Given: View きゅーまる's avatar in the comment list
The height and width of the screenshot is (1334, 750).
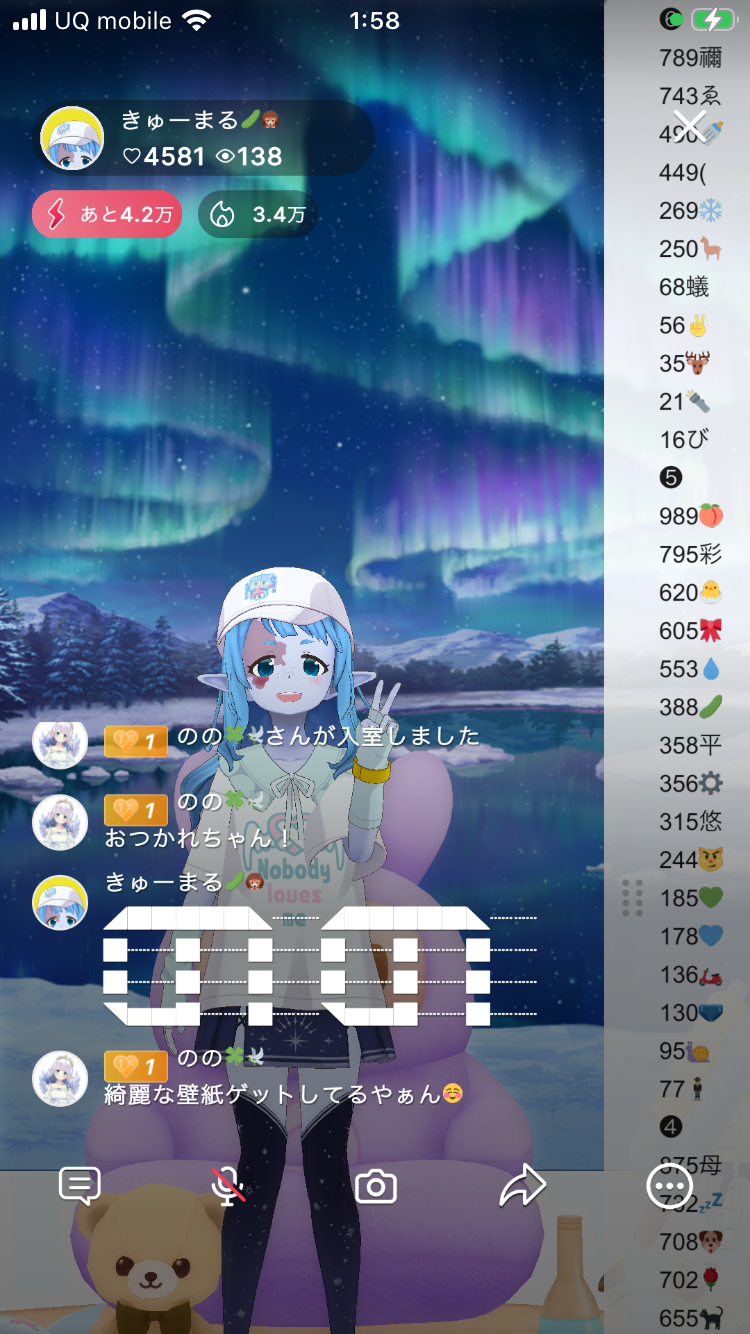Looking at the screenshot, I should [60, 902].
